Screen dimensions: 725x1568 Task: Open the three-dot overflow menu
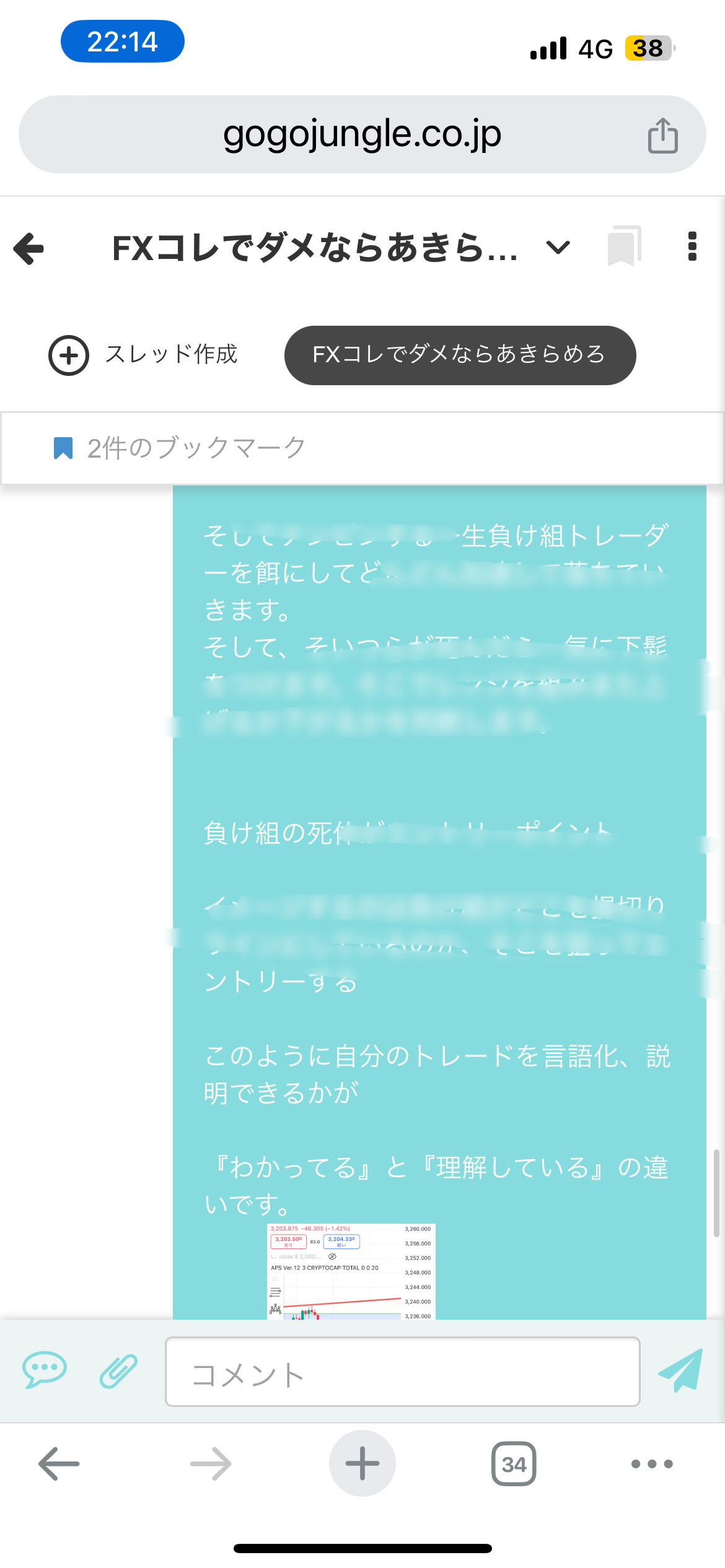click(692, 247)
